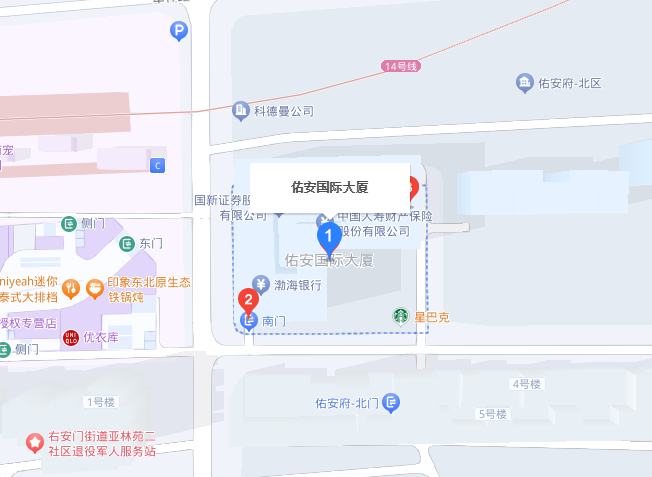Select the red marker numbered 2
Screen dimensions: 652x477
pyautogui.click(x=248, y=299)
